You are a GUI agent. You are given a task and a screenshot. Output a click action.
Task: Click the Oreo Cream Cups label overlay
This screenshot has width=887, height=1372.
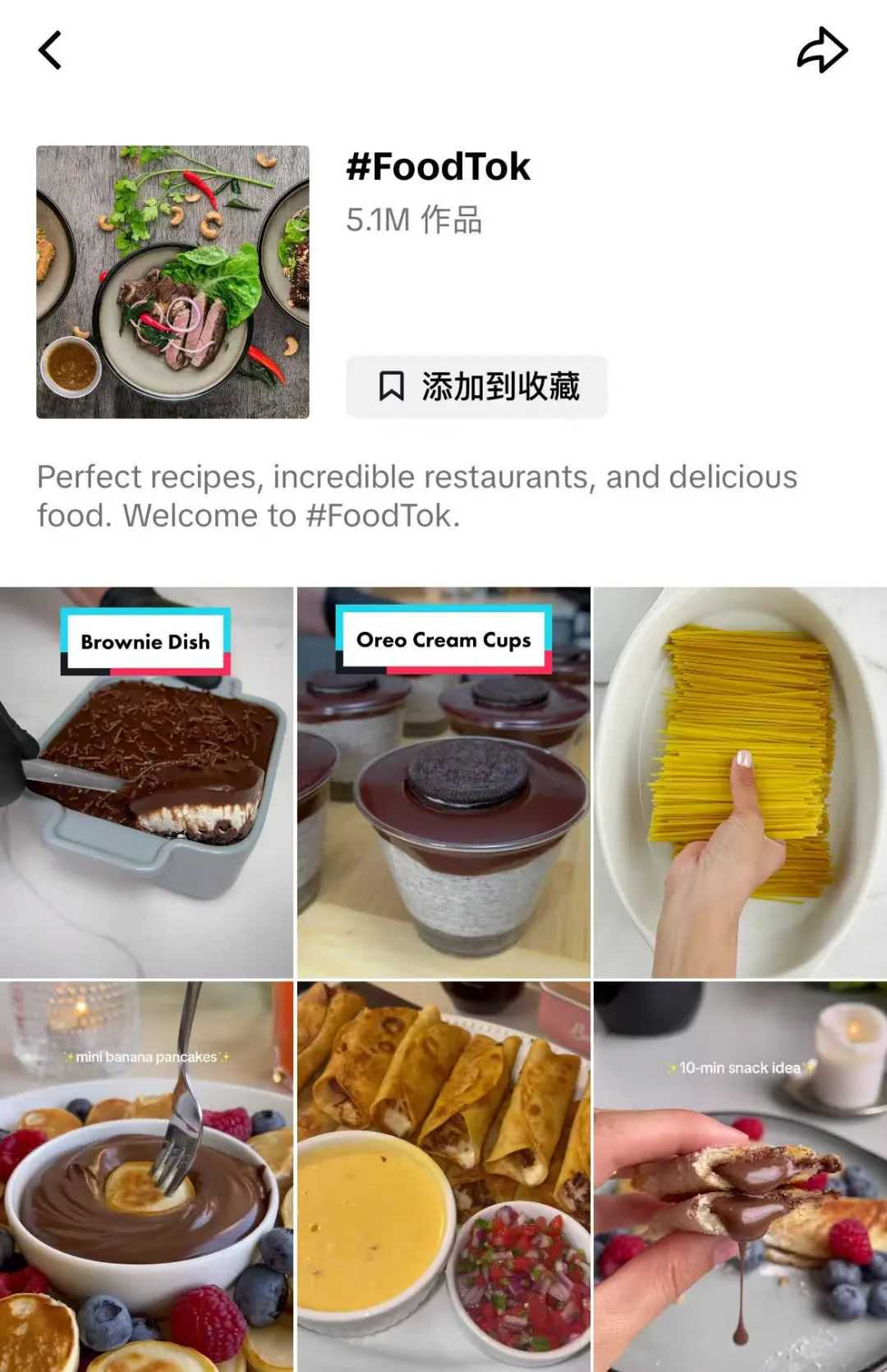444,640
